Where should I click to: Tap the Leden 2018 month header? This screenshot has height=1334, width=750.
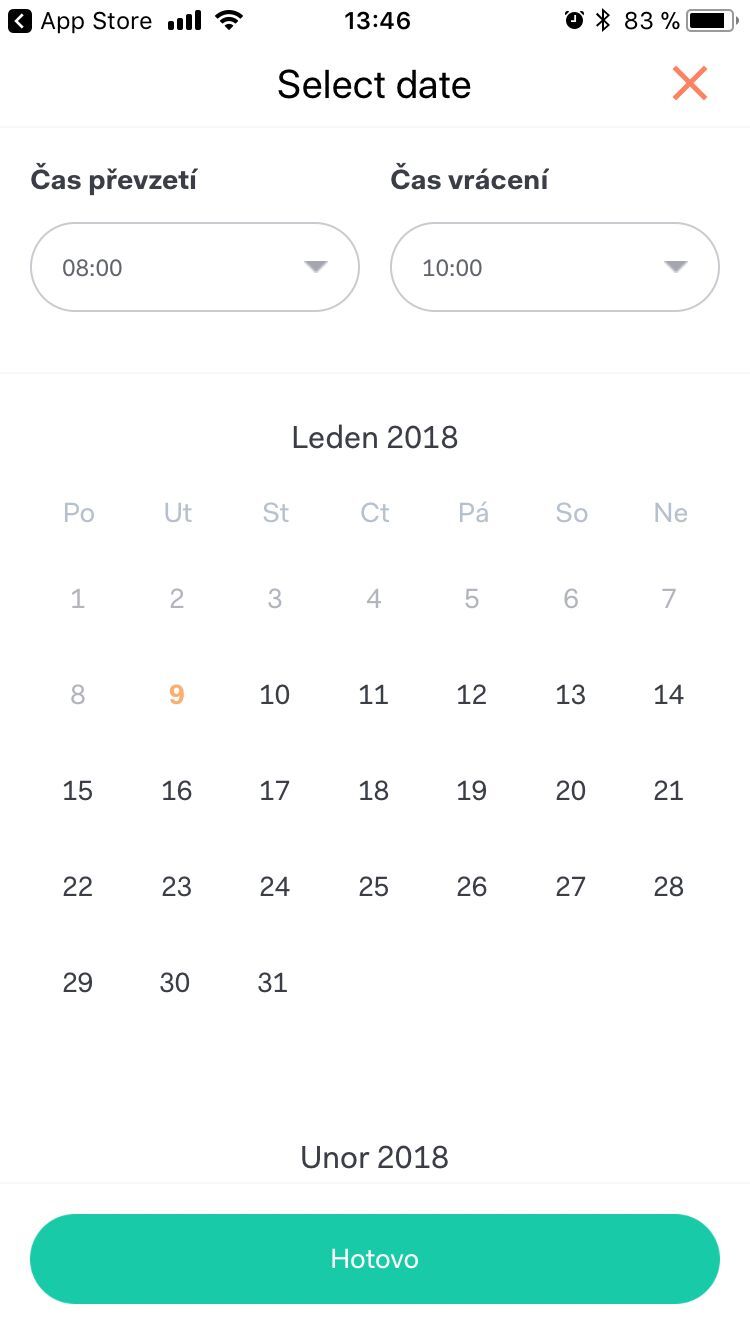point(375,437)
